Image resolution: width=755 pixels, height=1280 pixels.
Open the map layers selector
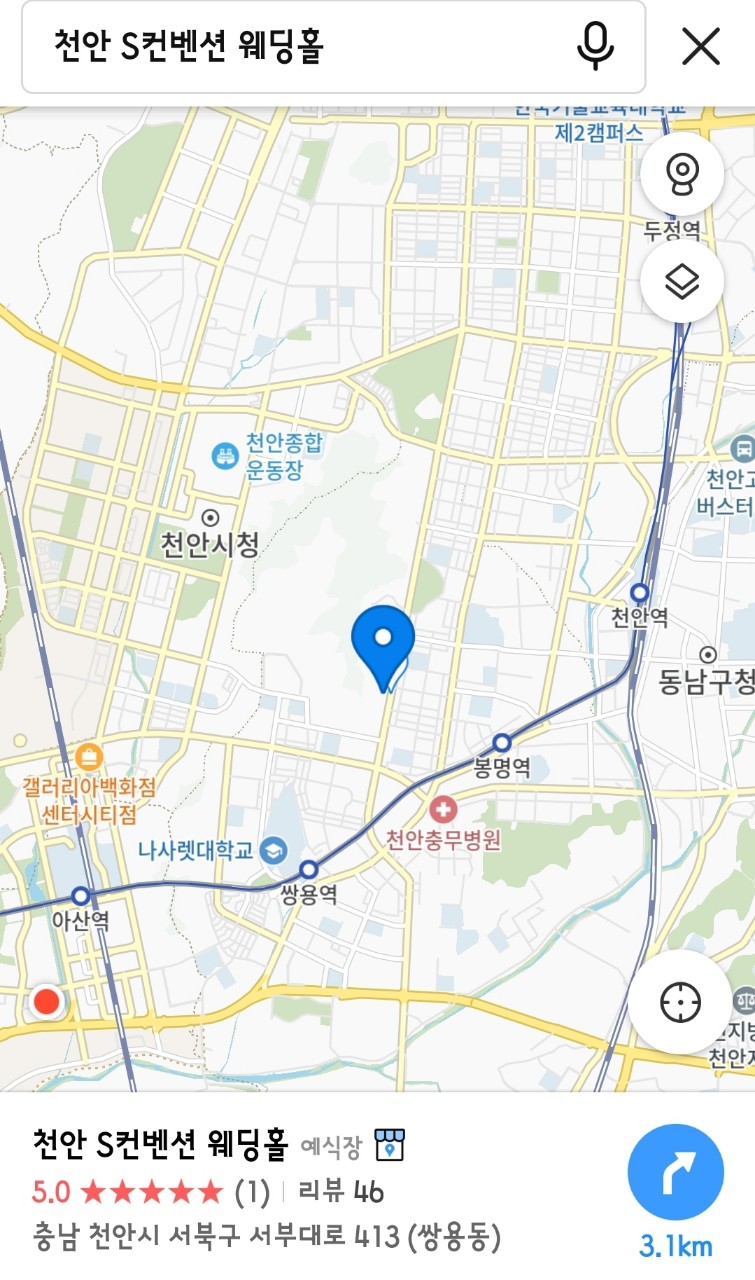click(682, 282)
